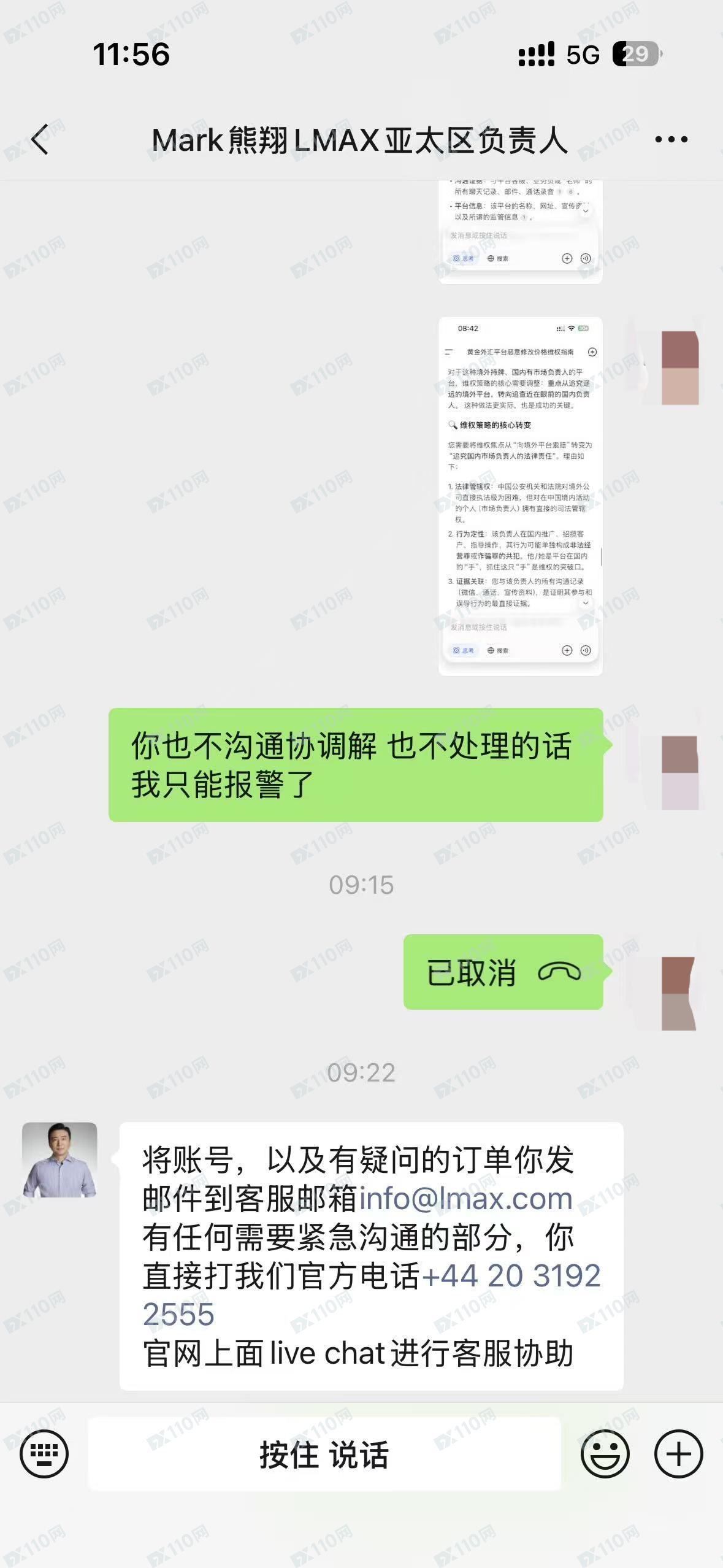
Task: Open the chat's three-dot options menu
Action: click(671, 140)
